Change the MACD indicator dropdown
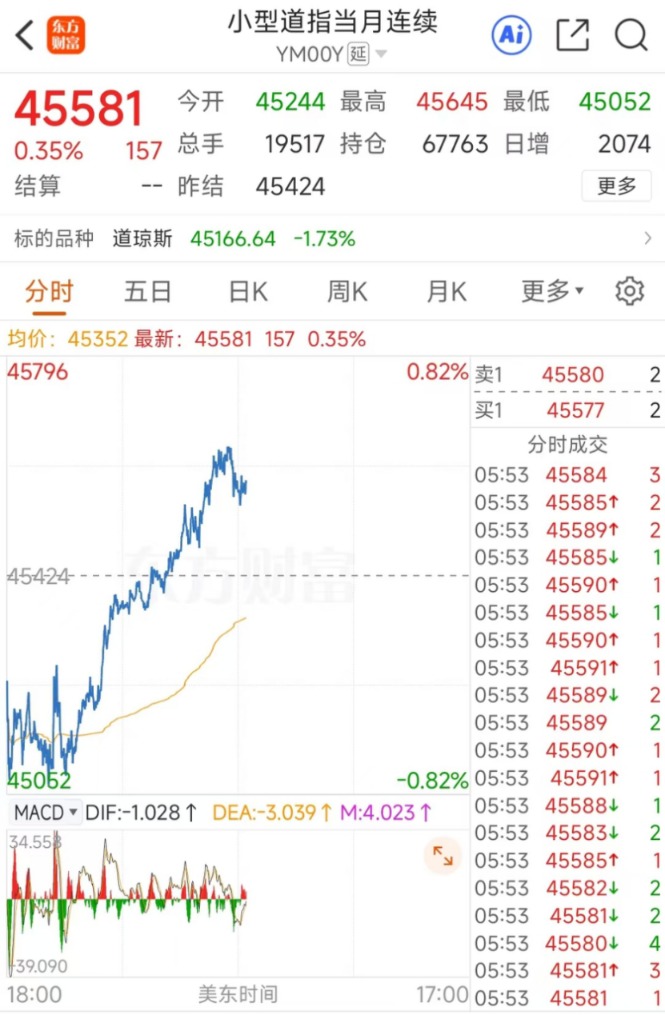 click(46, 813)
